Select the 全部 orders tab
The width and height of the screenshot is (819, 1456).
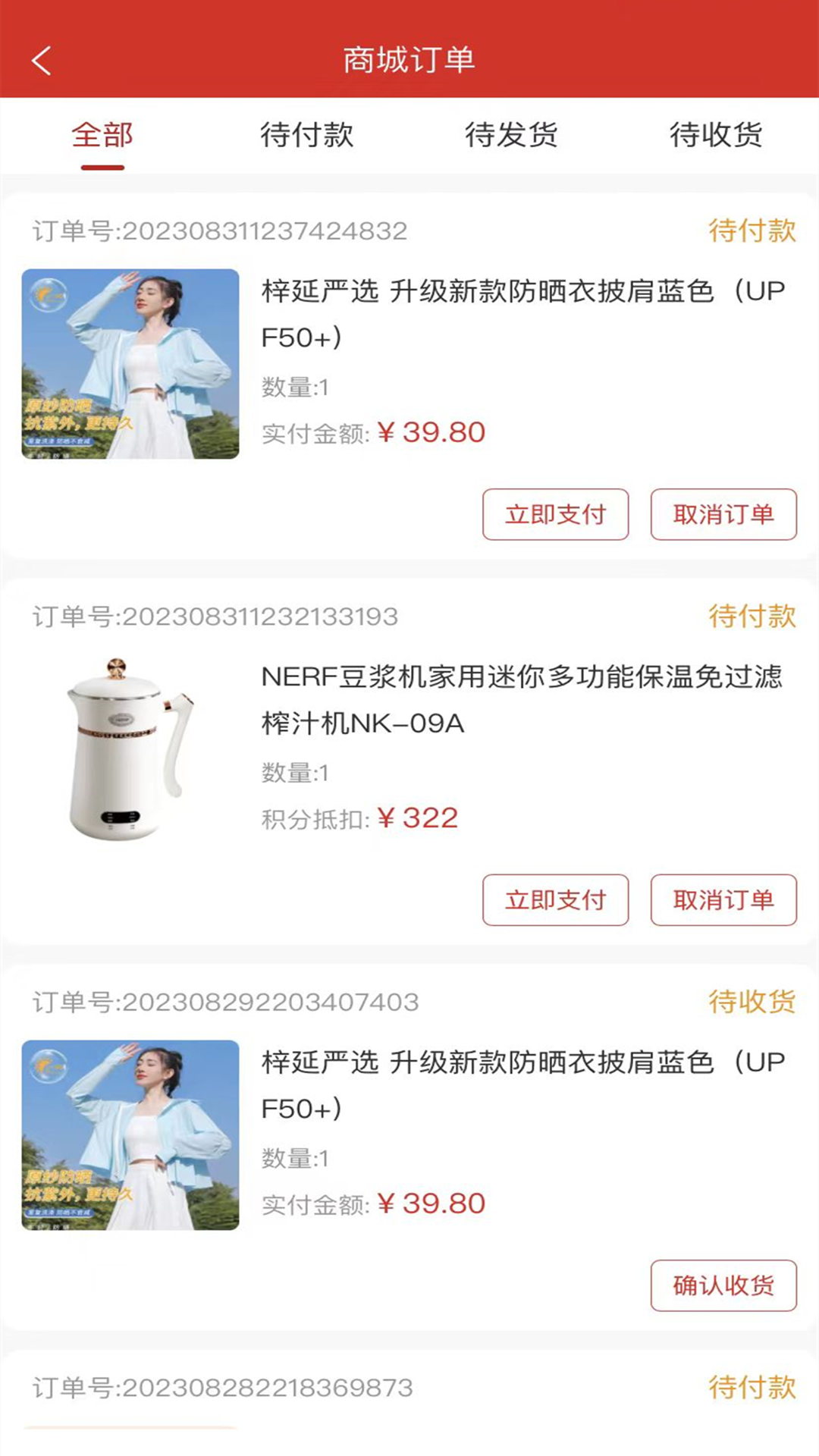click(x=102, y=135)
